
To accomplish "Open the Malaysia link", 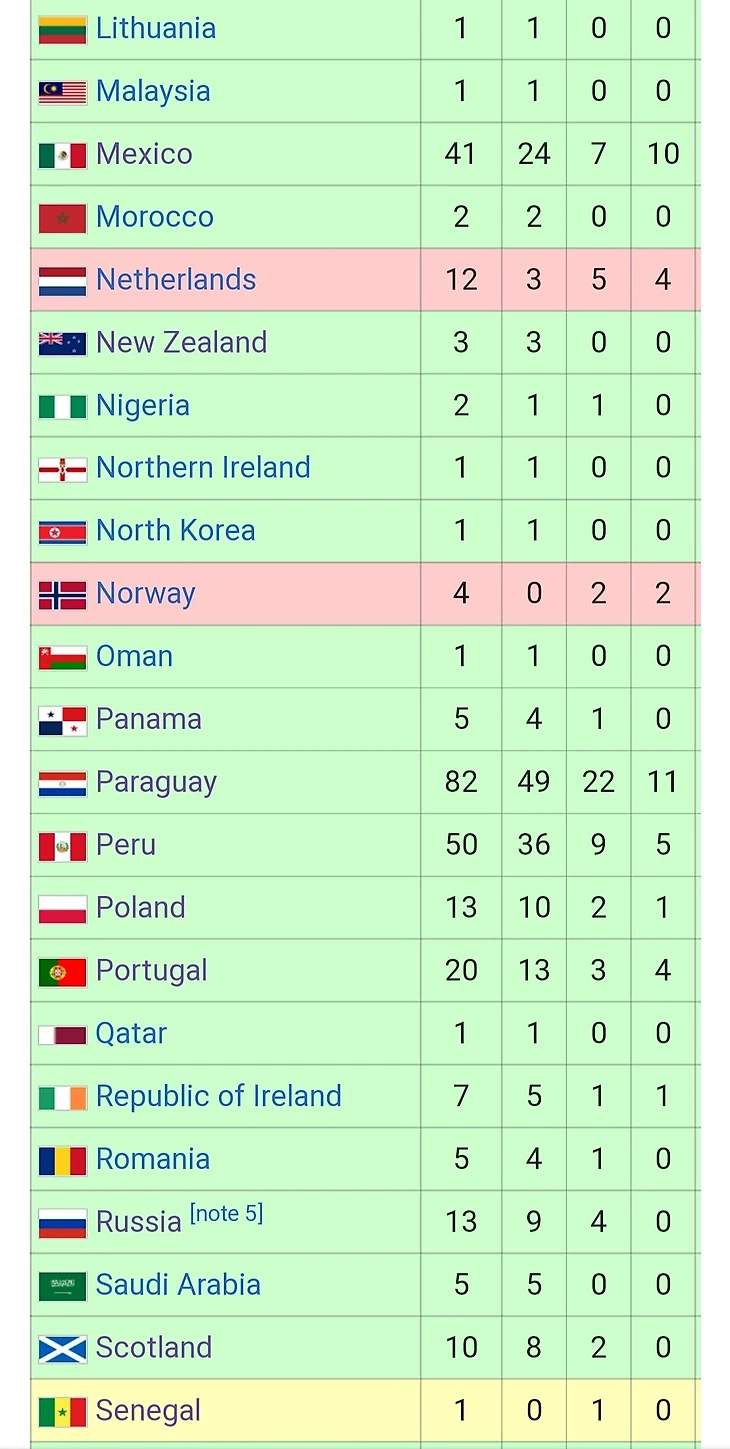I will (x=153, y=91).
